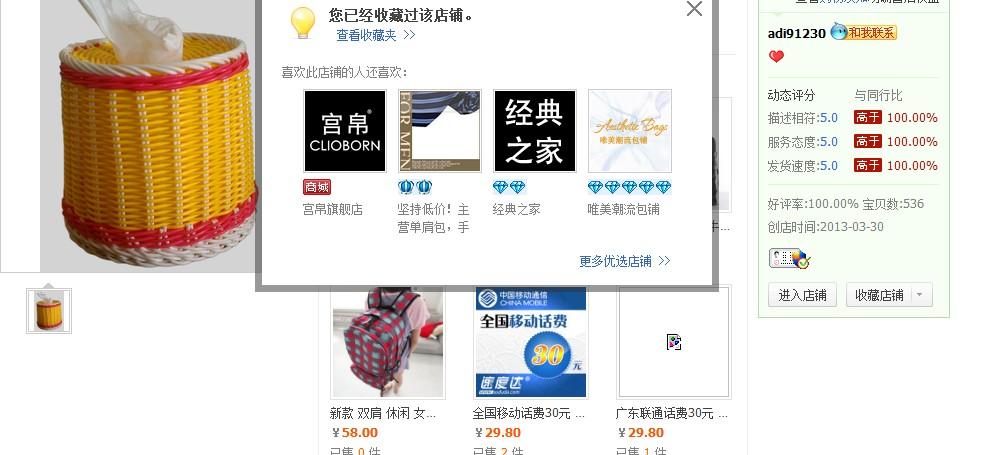This screenshot has width=991, height=455.
Task: Open the 新款 双肩 休闲 backpack product
Action: pos(387,342)
